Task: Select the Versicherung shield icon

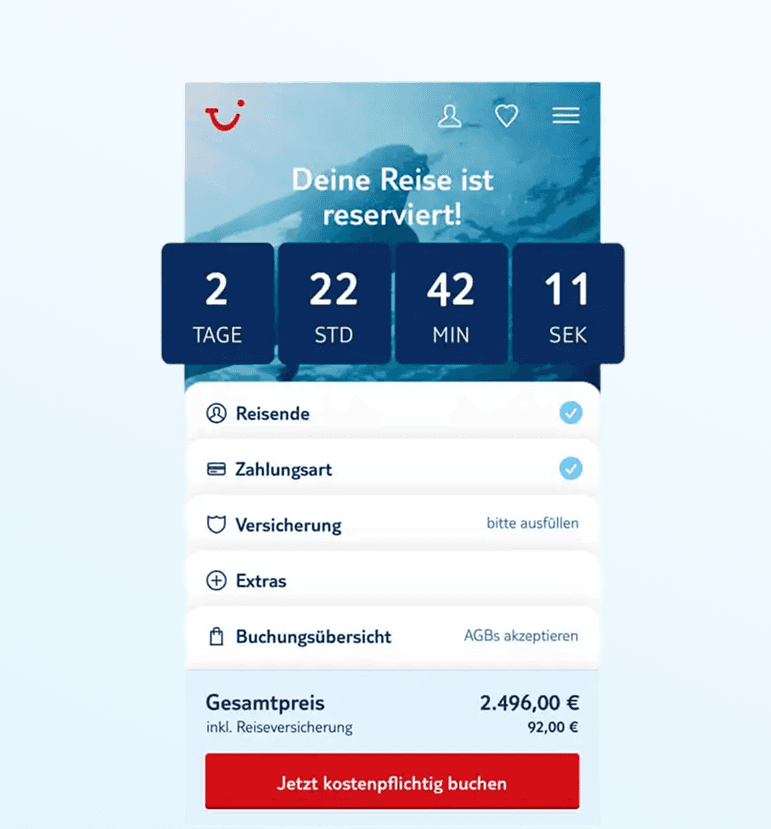Action: click(217, 524)
